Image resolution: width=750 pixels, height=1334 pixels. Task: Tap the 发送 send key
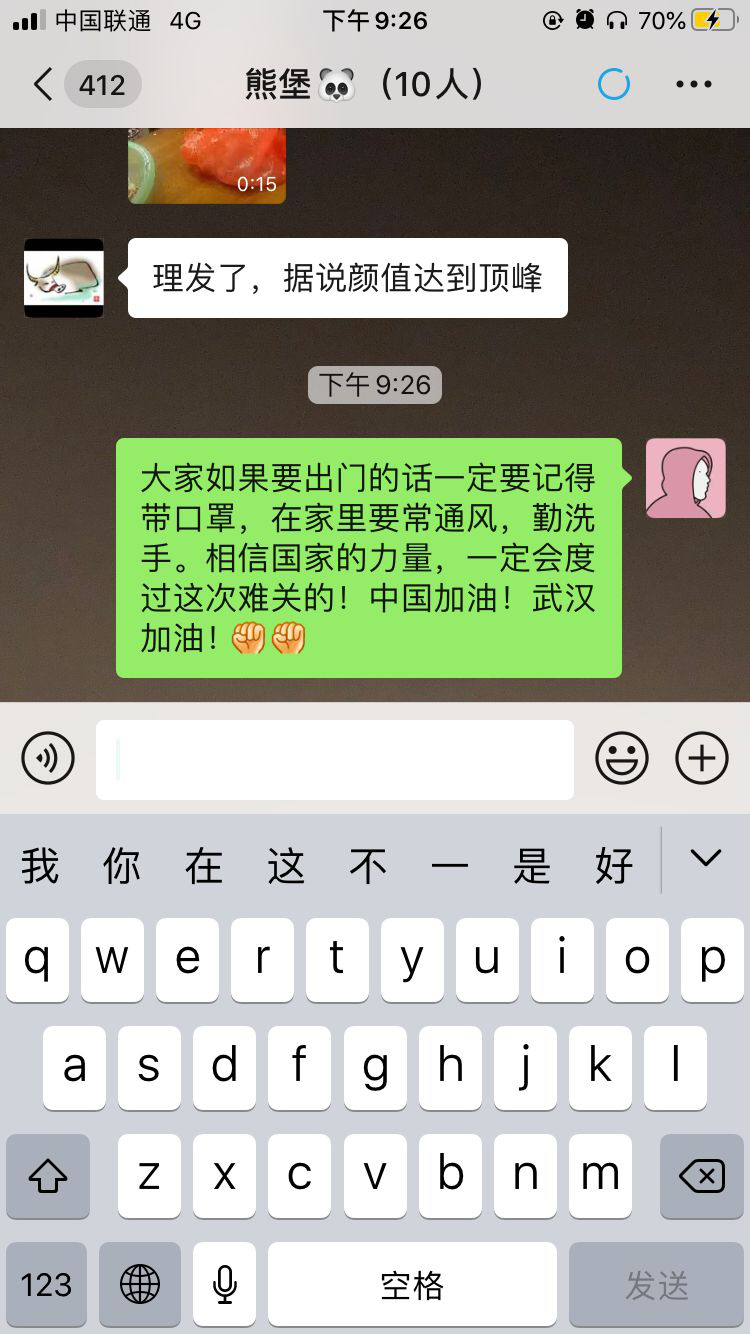[x=657, y=1285]
